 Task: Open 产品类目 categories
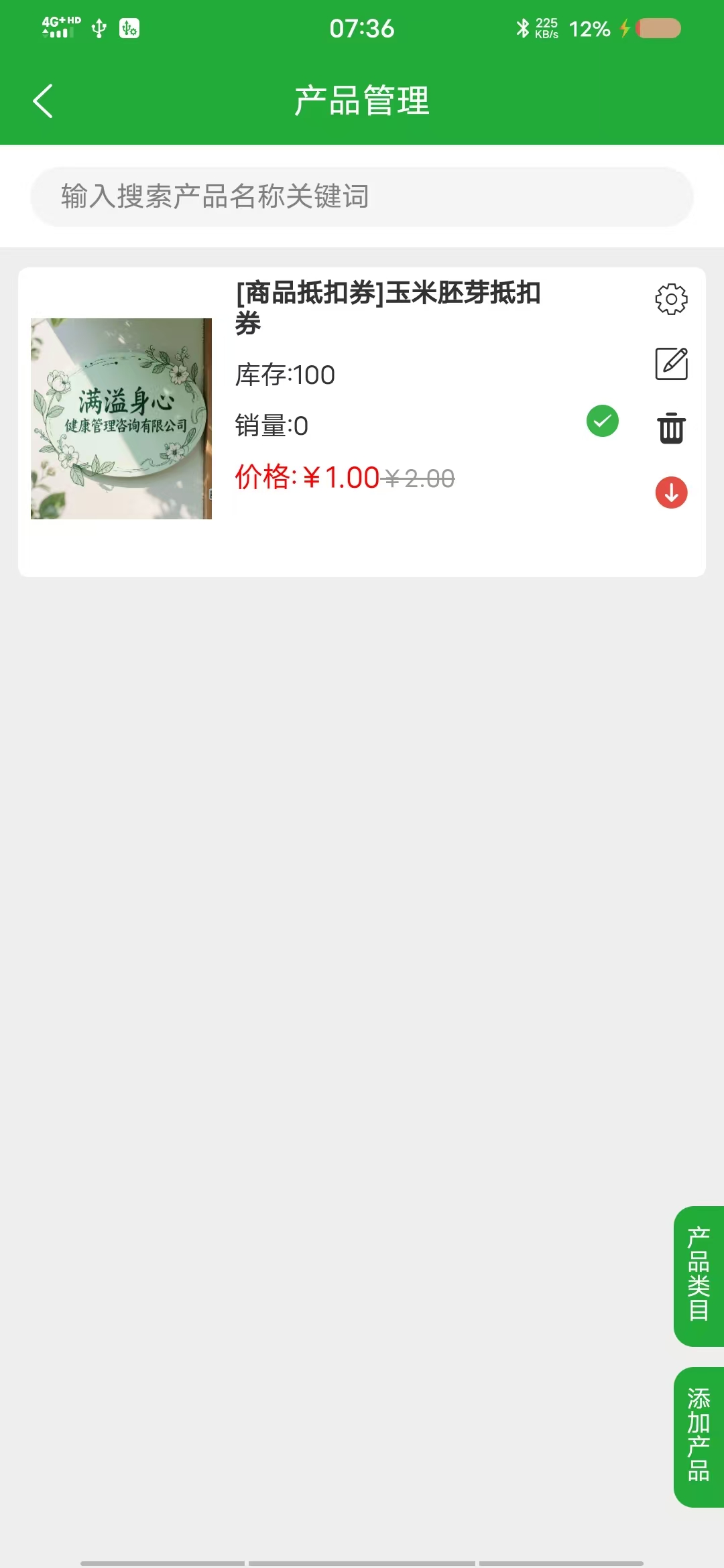tap(699, 1276)
